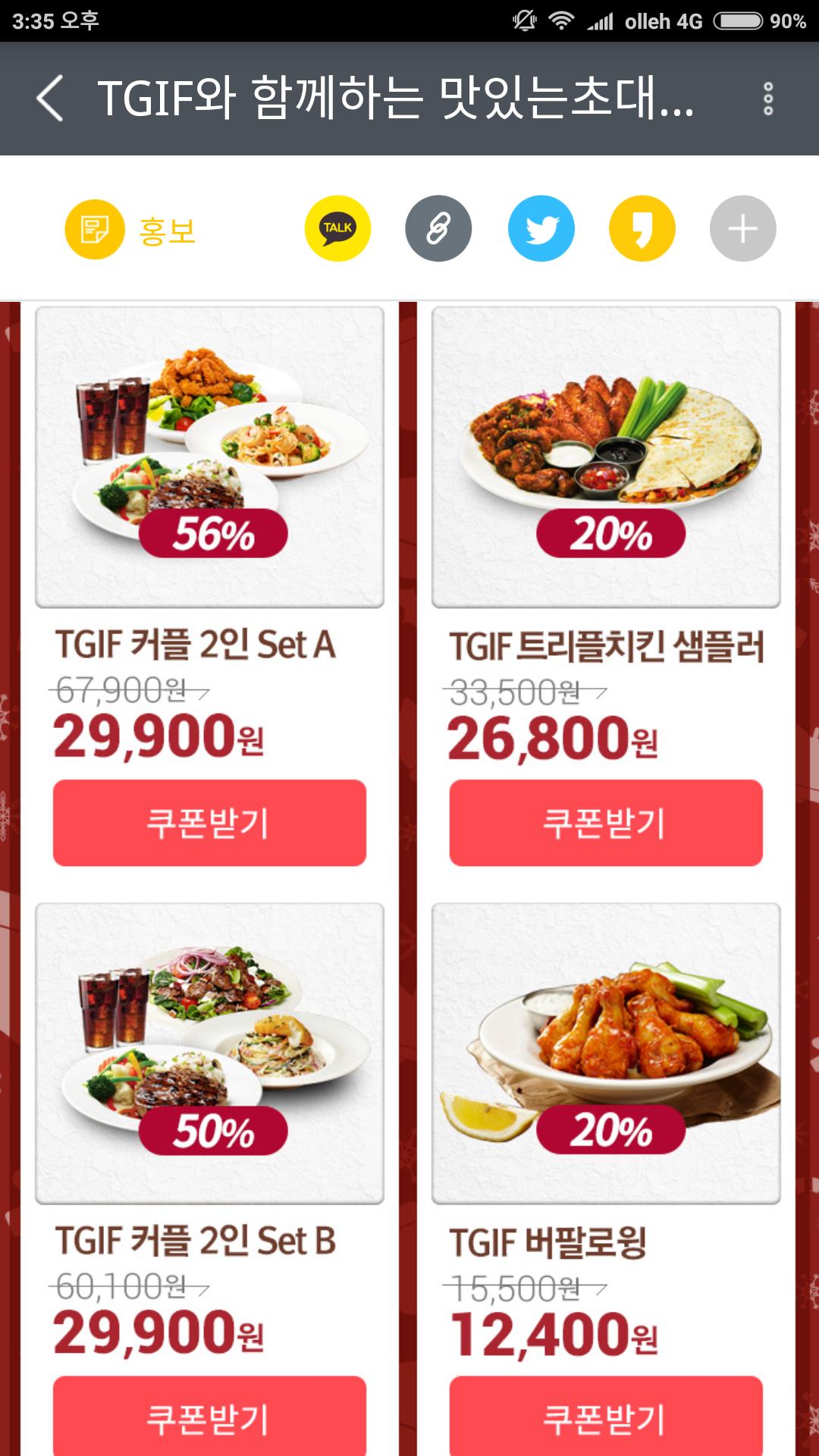Open the three-dot overflow menu
Screen dimensions: 819x1456
767,99
